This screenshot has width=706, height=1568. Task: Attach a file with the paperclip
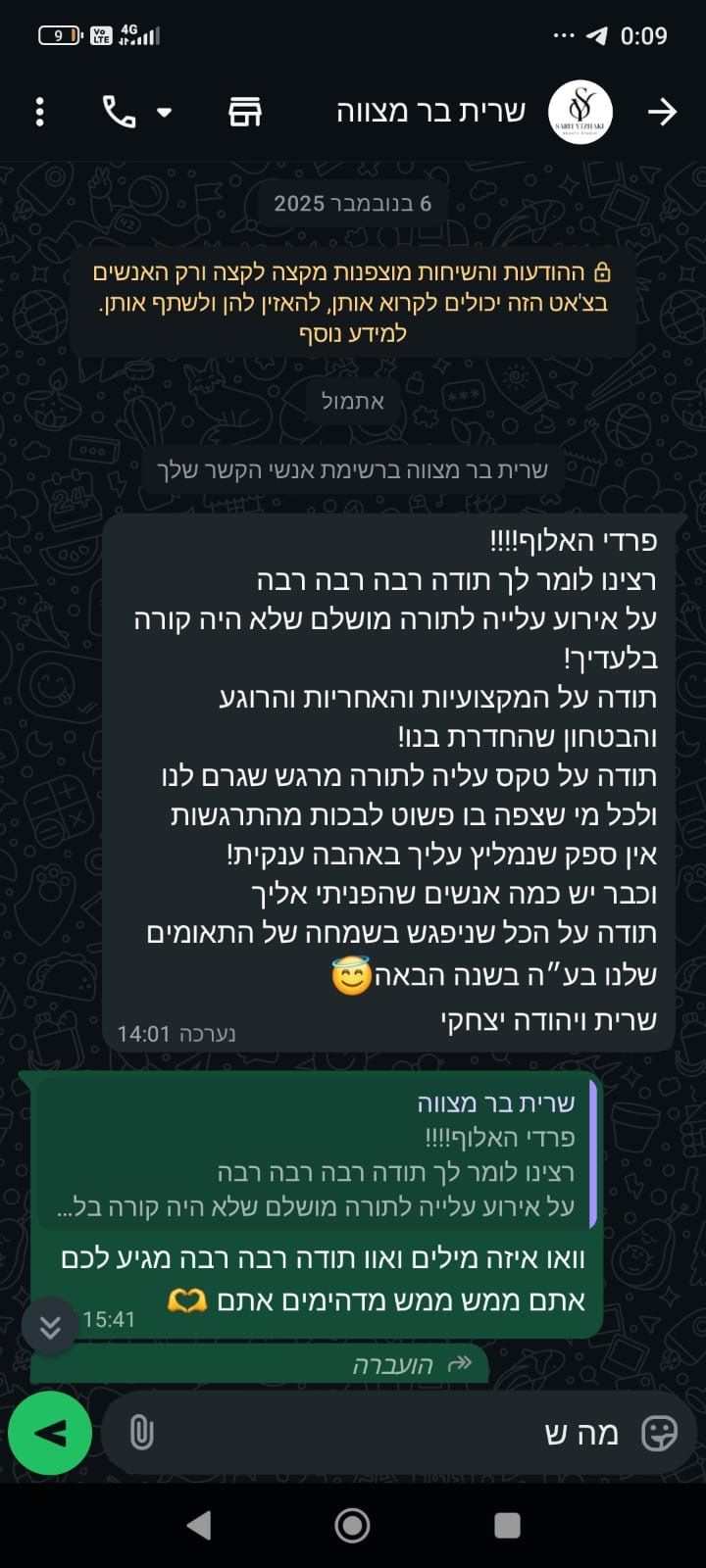pyautogui.click(x=142, y=1433)
